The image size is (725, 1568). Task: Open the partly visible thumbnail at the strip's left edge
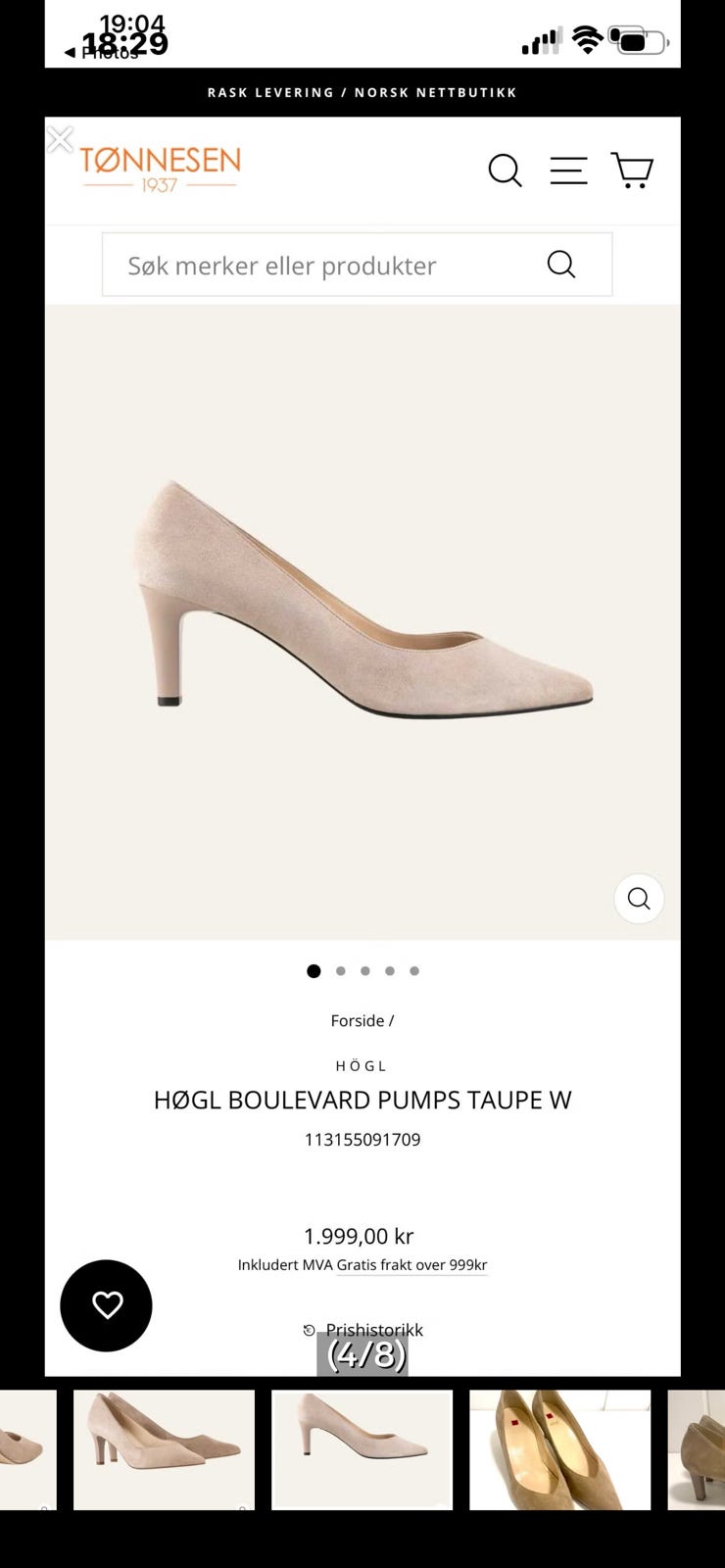pos(28,1449)
